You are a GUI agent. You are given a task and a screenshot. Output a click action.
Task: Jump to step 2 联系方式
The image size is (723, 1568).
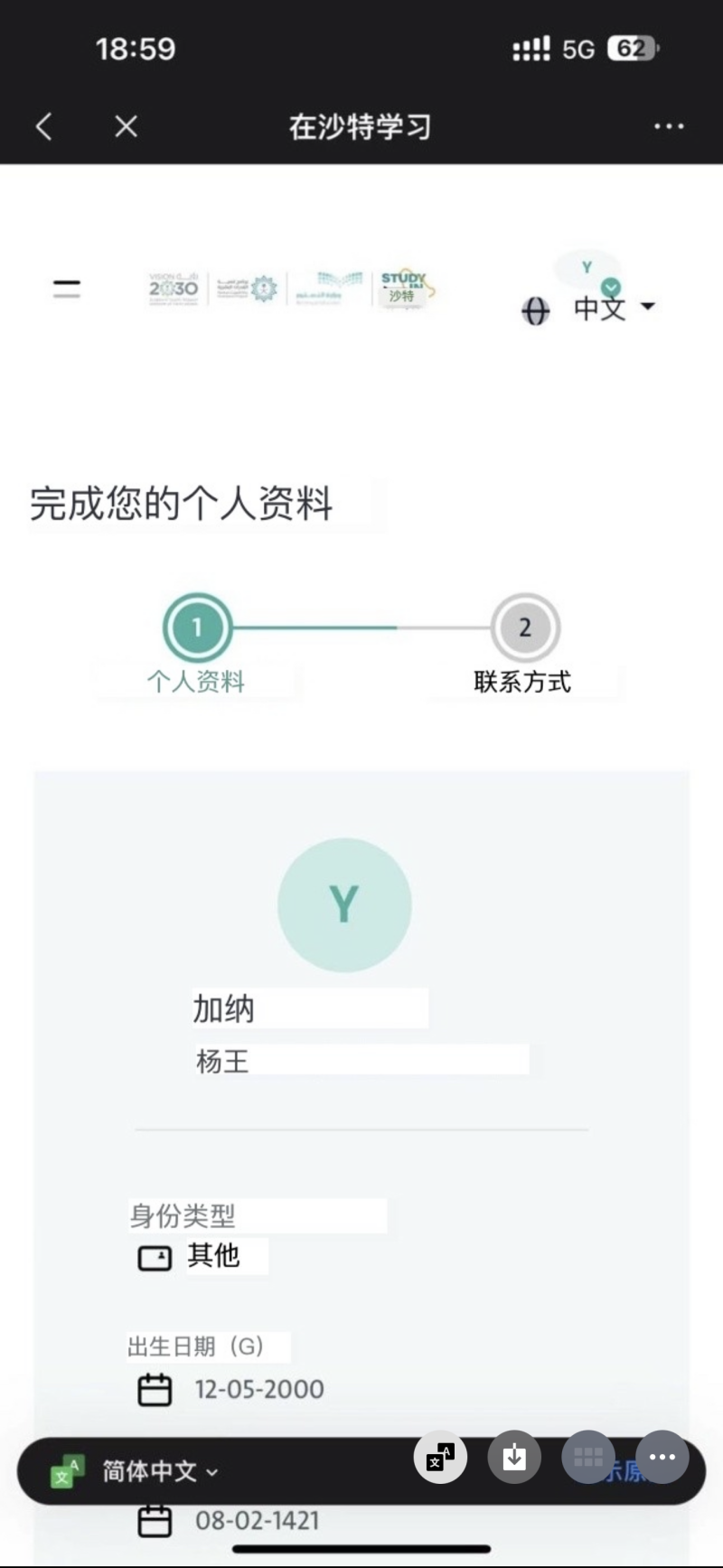525,628
